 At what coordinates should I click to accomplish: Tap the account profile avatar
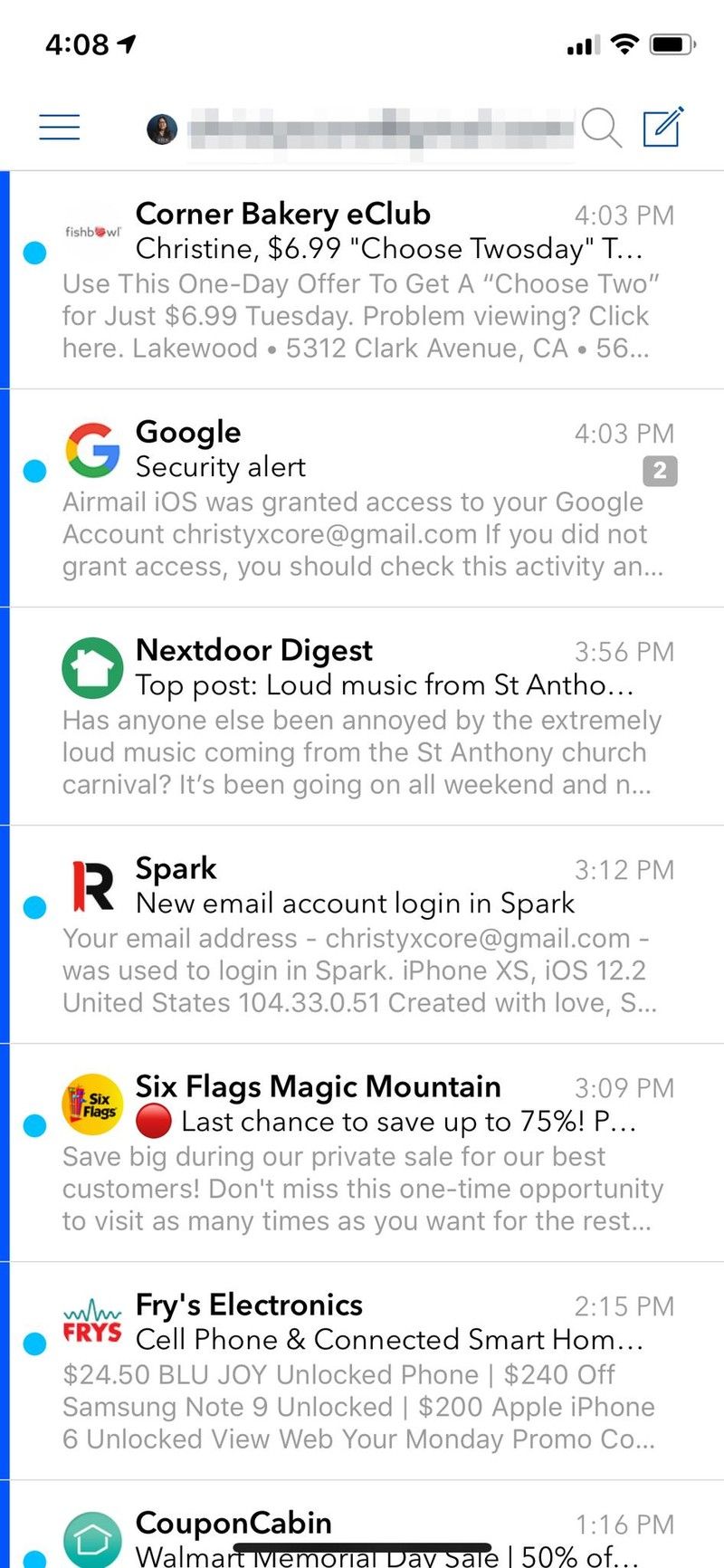pyautogui.click(x=162, y=129)
